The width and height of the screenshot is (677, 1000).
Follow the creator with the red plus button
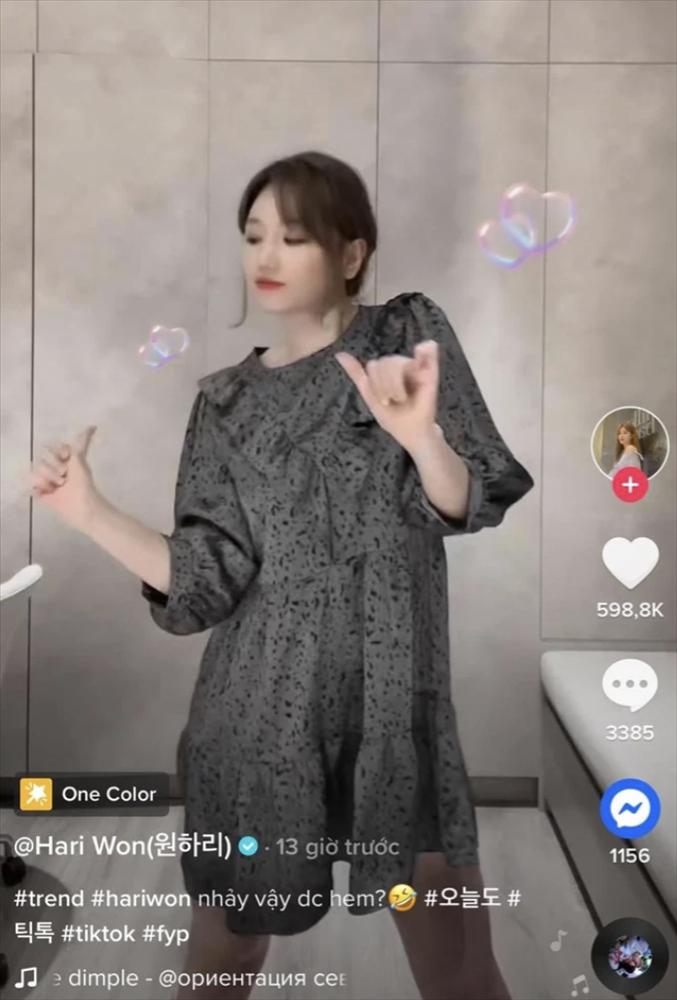[630, 486]
